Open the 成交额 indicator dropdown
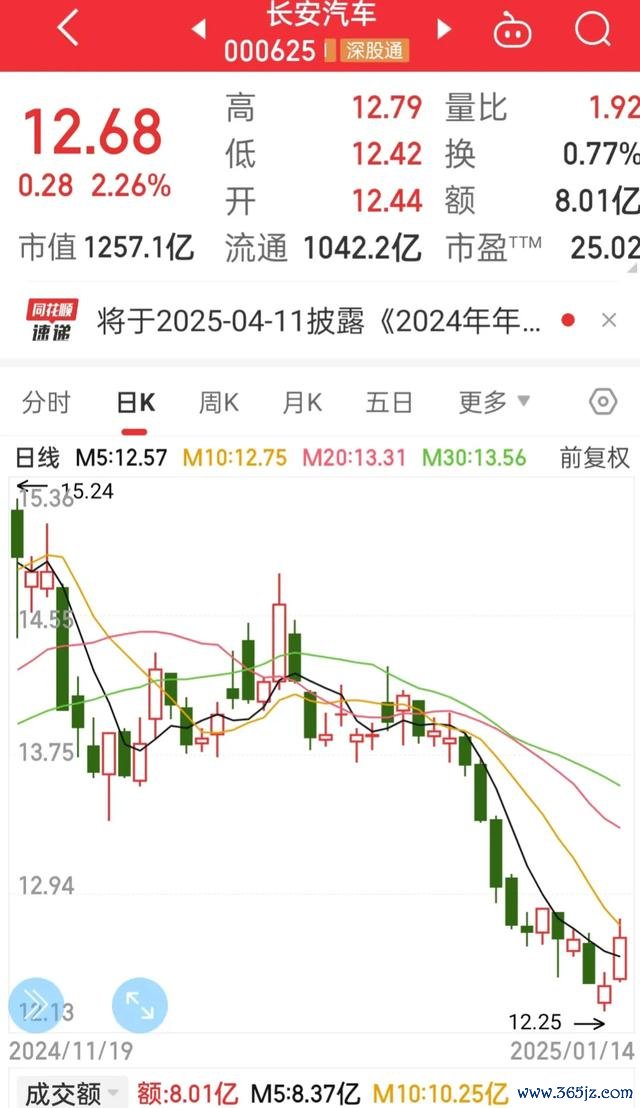Viewport: 640px width, 1108px height. [71, 1094]
